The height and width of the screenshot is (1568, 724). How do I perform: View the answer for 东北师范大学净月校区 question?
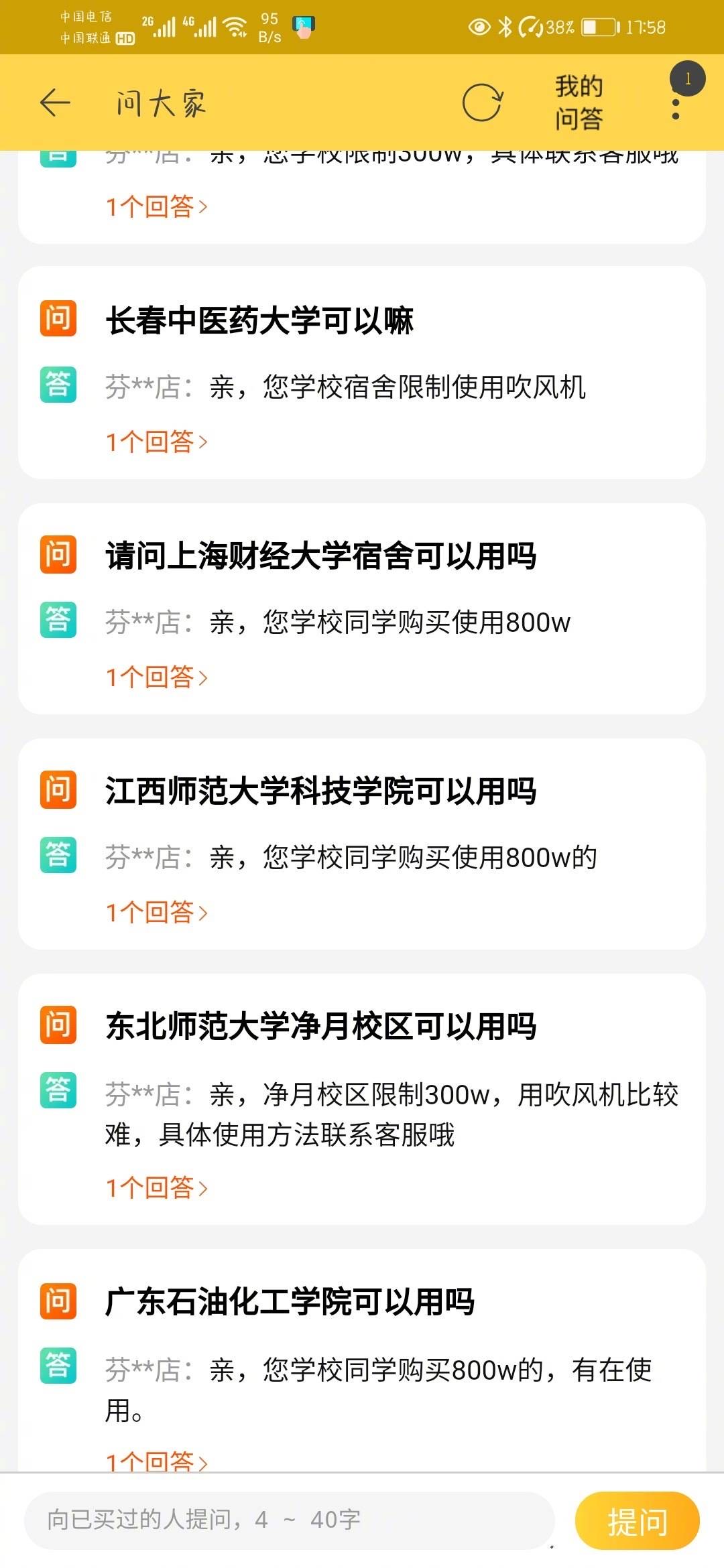click(x=157, y=1188)
